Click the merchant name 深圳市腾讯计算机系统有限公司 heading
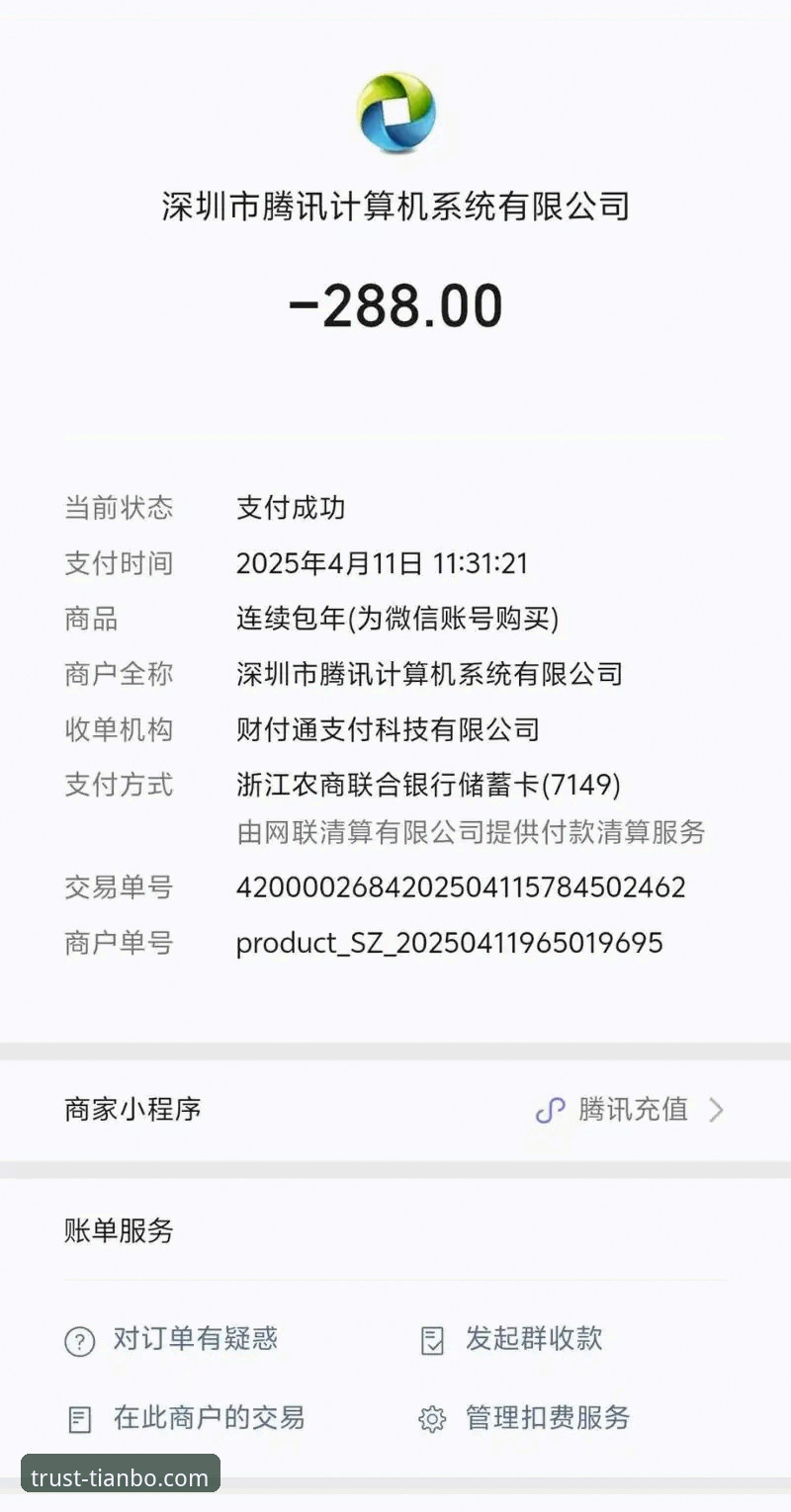The width and height of the screenshot is (791, 1512). click(395, 208)
